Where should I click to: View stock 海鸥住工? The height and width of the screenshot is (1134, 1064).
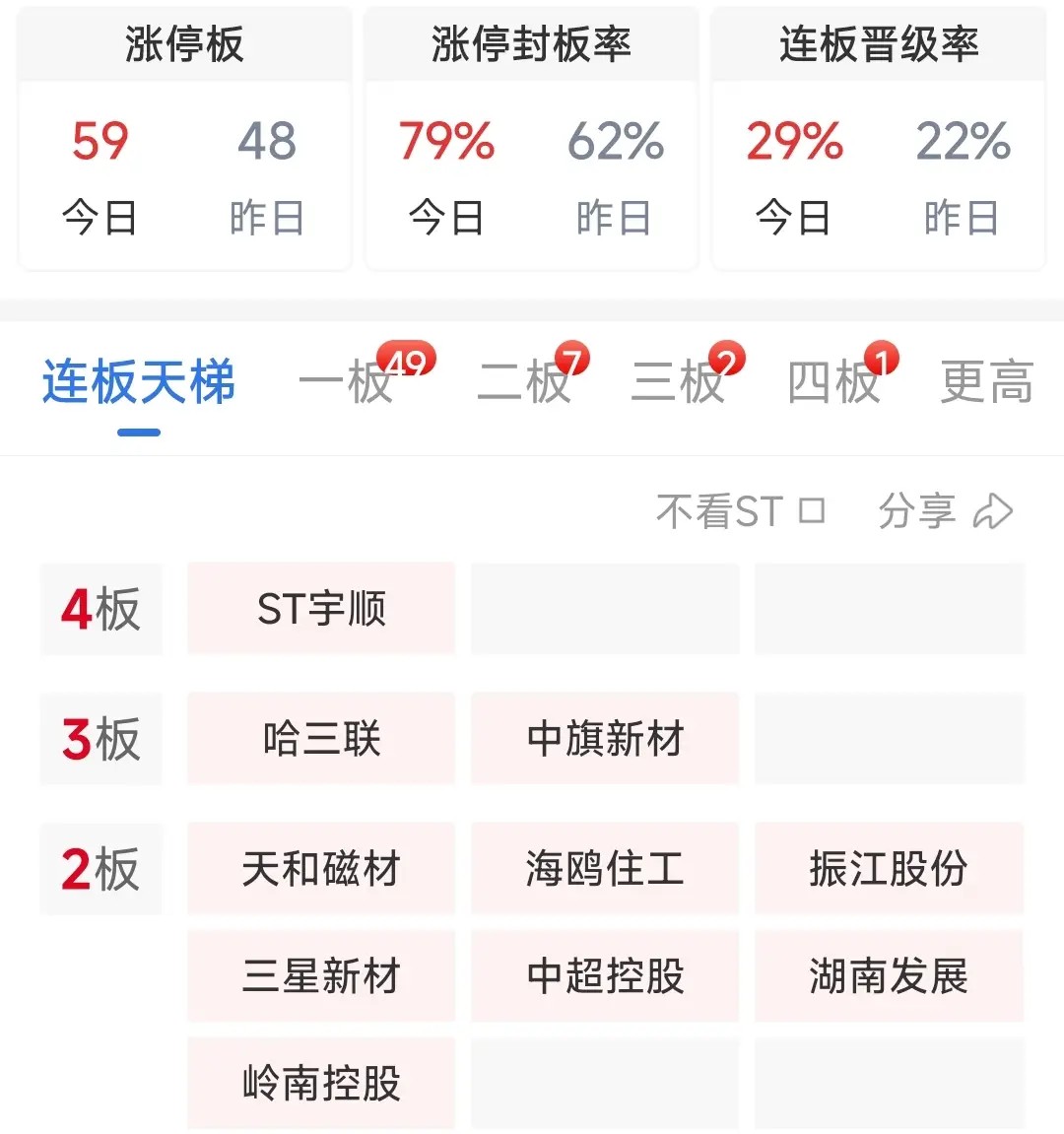pyautogui.click(x=605, y=869)
